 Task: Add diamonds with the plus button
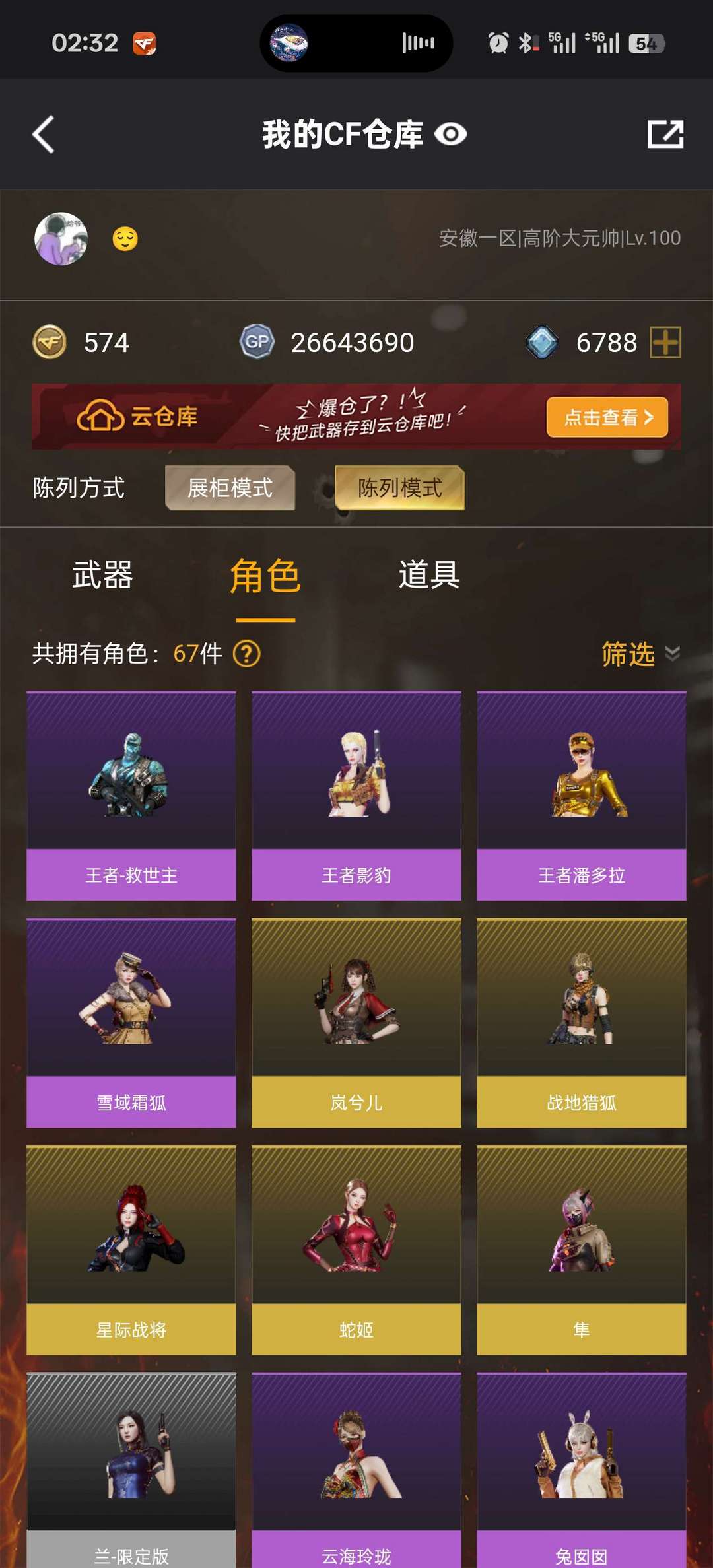(665, 343)
